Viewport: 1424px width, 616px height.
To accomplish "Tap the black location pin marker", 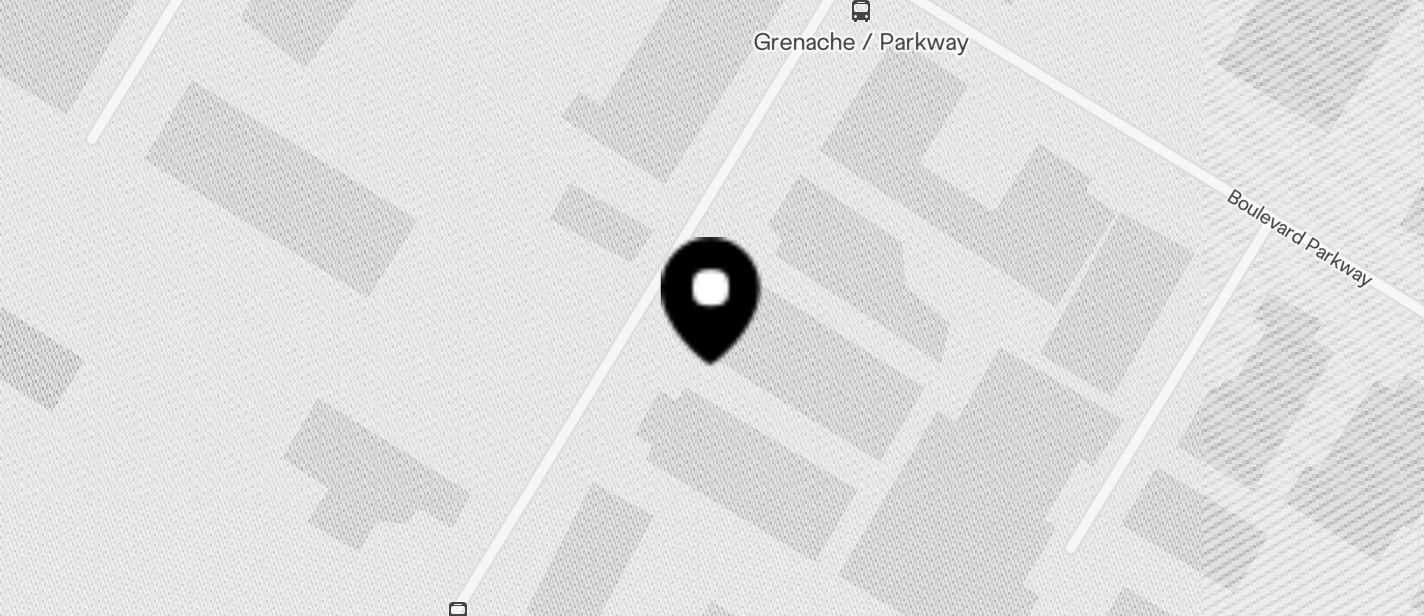I will point(710,297).
